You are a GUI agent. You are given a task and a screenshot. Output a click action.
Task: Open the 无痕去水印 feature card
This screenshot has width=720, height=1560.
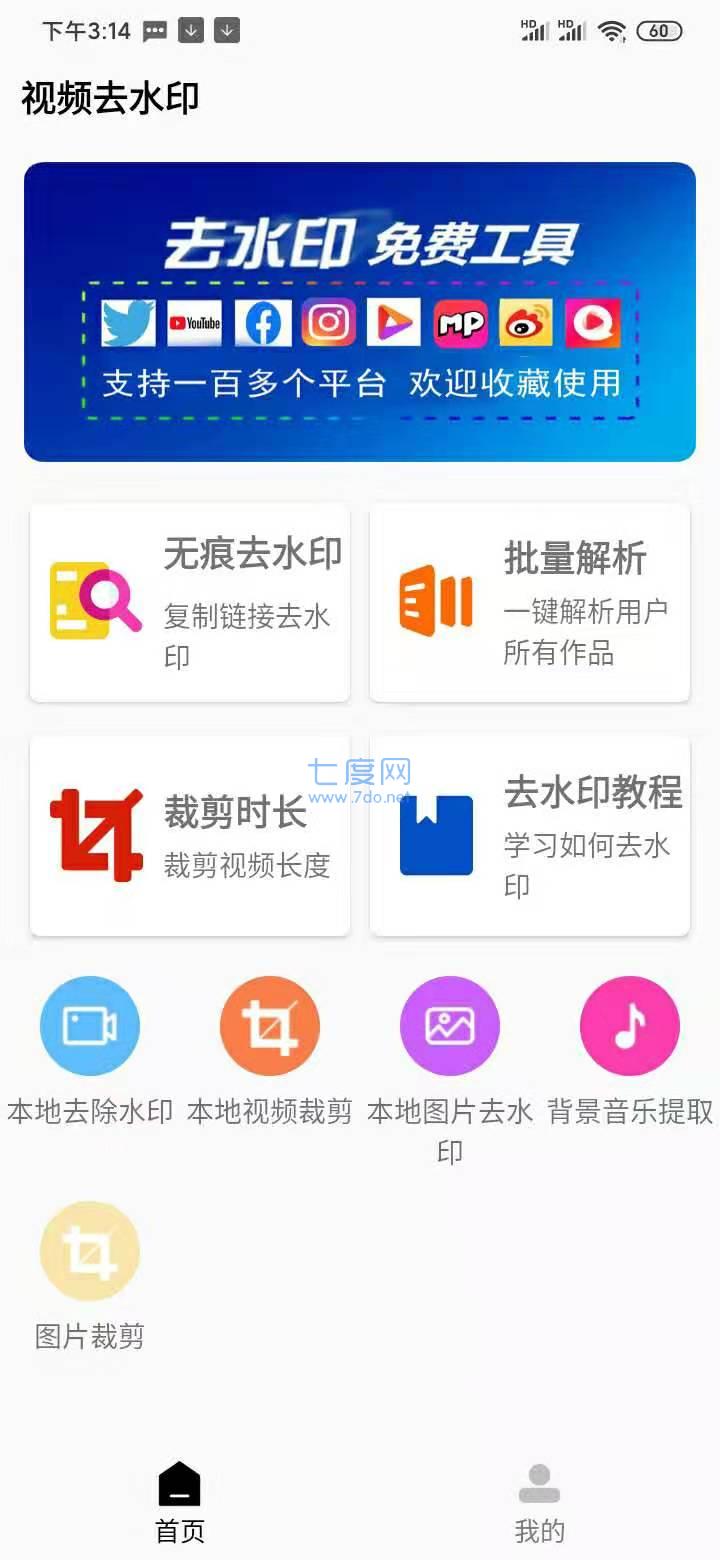point(189,602)
